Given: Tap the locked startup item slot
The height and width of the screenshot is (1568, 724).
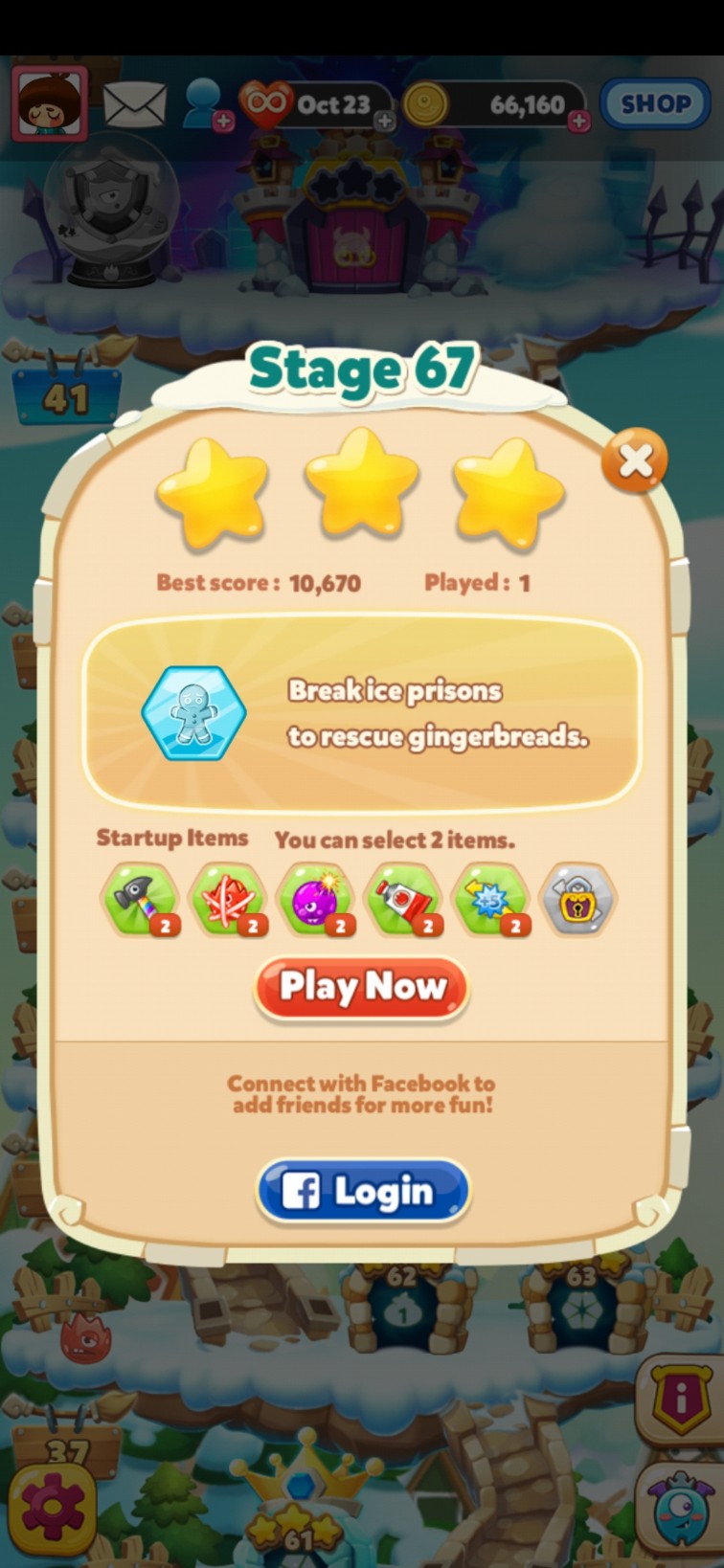Looking at the screenshot, I should 577,899.
